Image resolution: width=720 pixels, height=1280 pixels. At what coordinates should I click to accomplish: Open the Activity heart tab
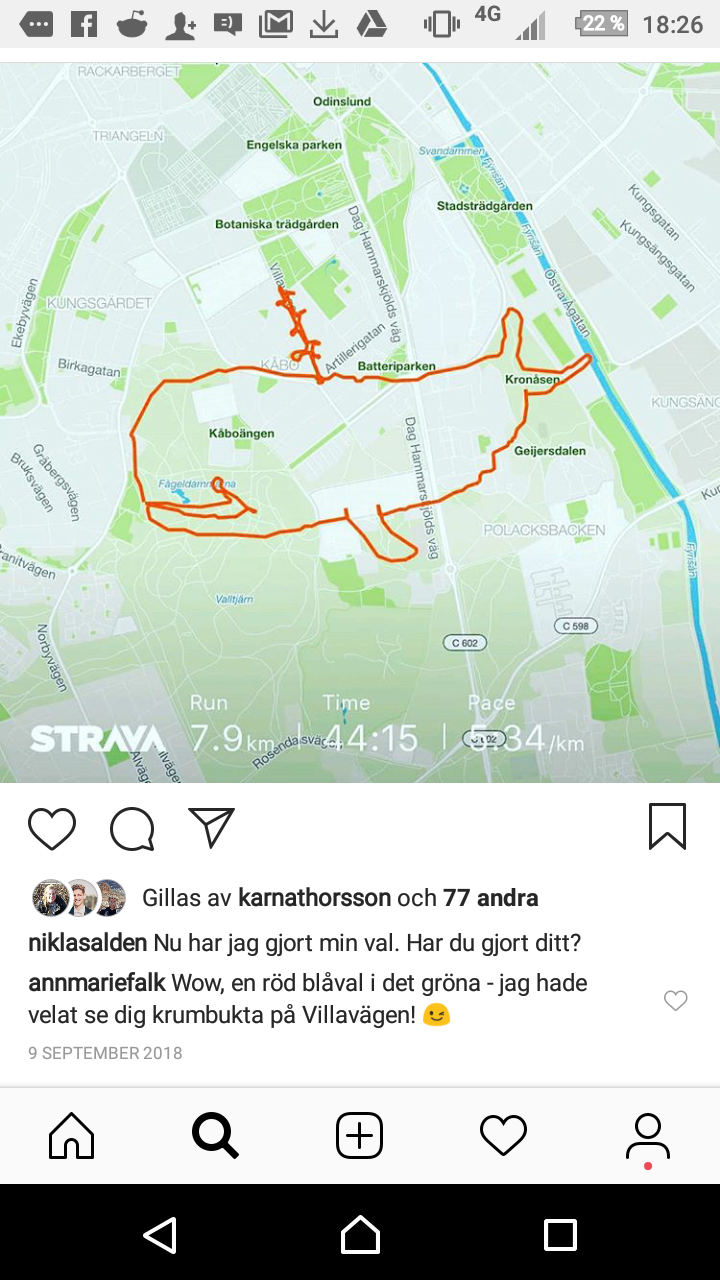click(x=503, y=1136)
